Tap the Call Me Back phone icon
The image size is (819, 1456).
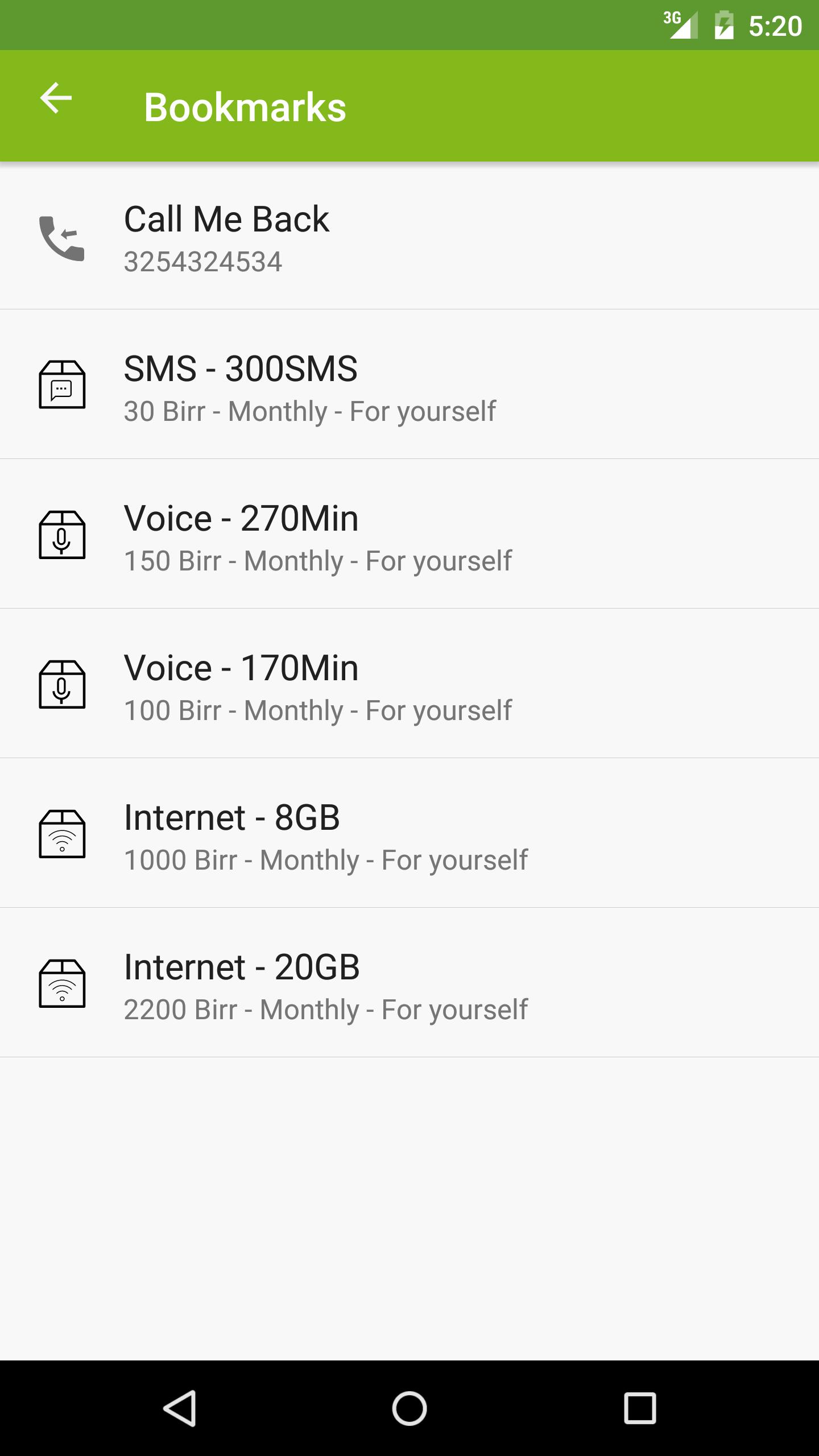[x=63, y=239]
